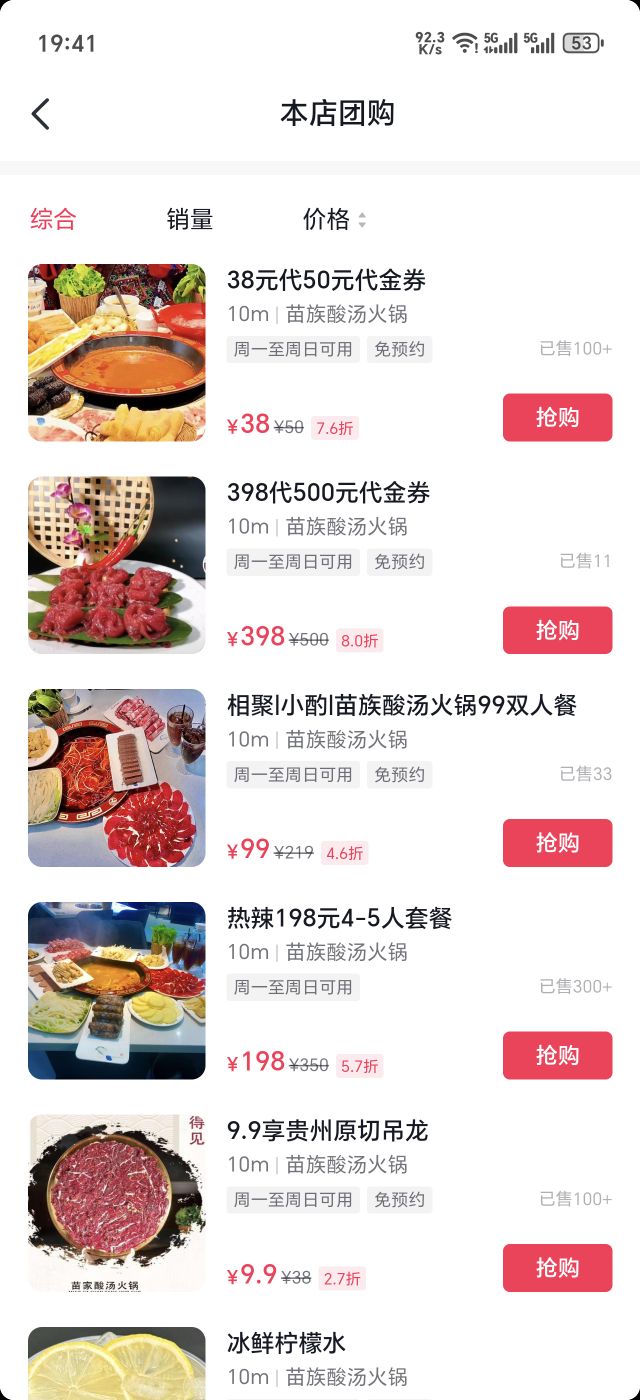Sort deals by 销量
The height and width of the screenshot is (1400, 640).
click(190, 219)
